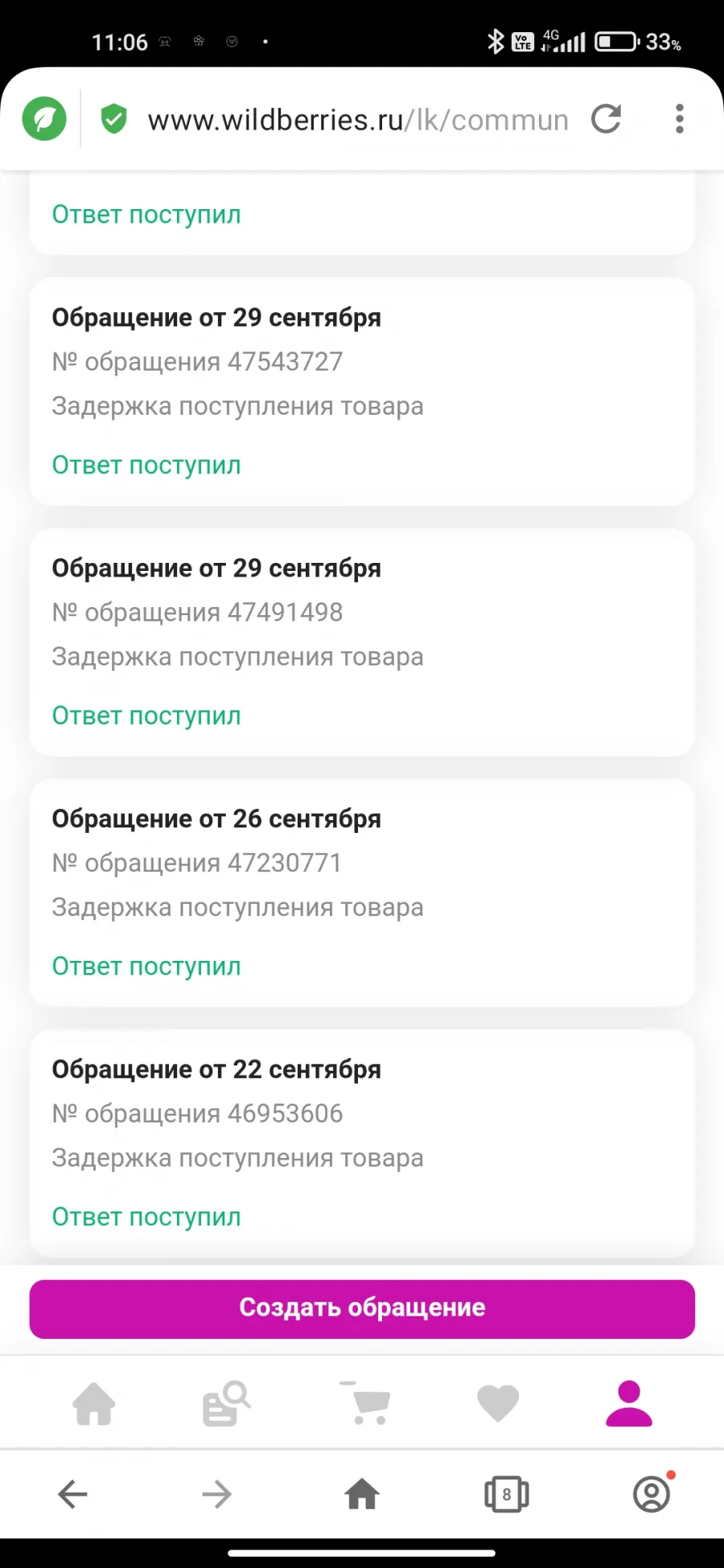Viewport: 724px width, 1568px height.
Task: Show the 8 open browser tabs
Action: [507, 1495]
